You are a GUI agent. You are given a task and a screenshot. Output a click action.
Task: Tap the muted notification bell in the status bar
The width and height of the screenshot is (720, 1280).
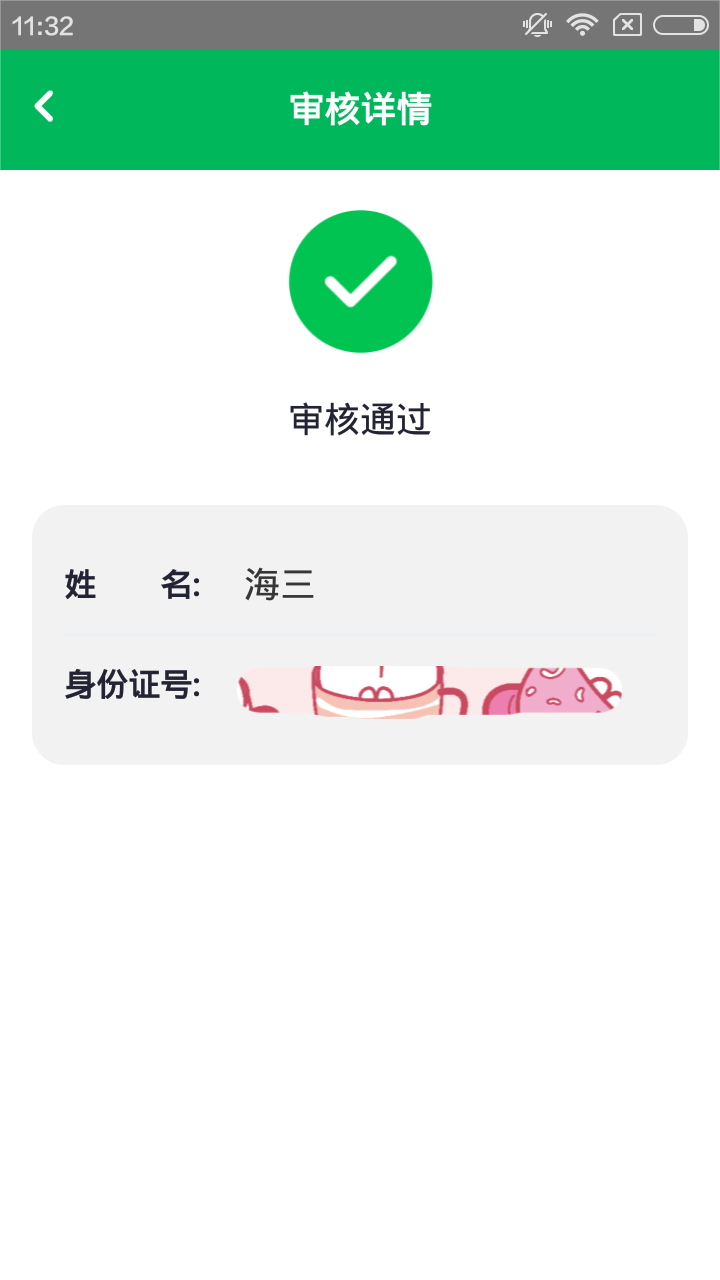pos(536,25)
